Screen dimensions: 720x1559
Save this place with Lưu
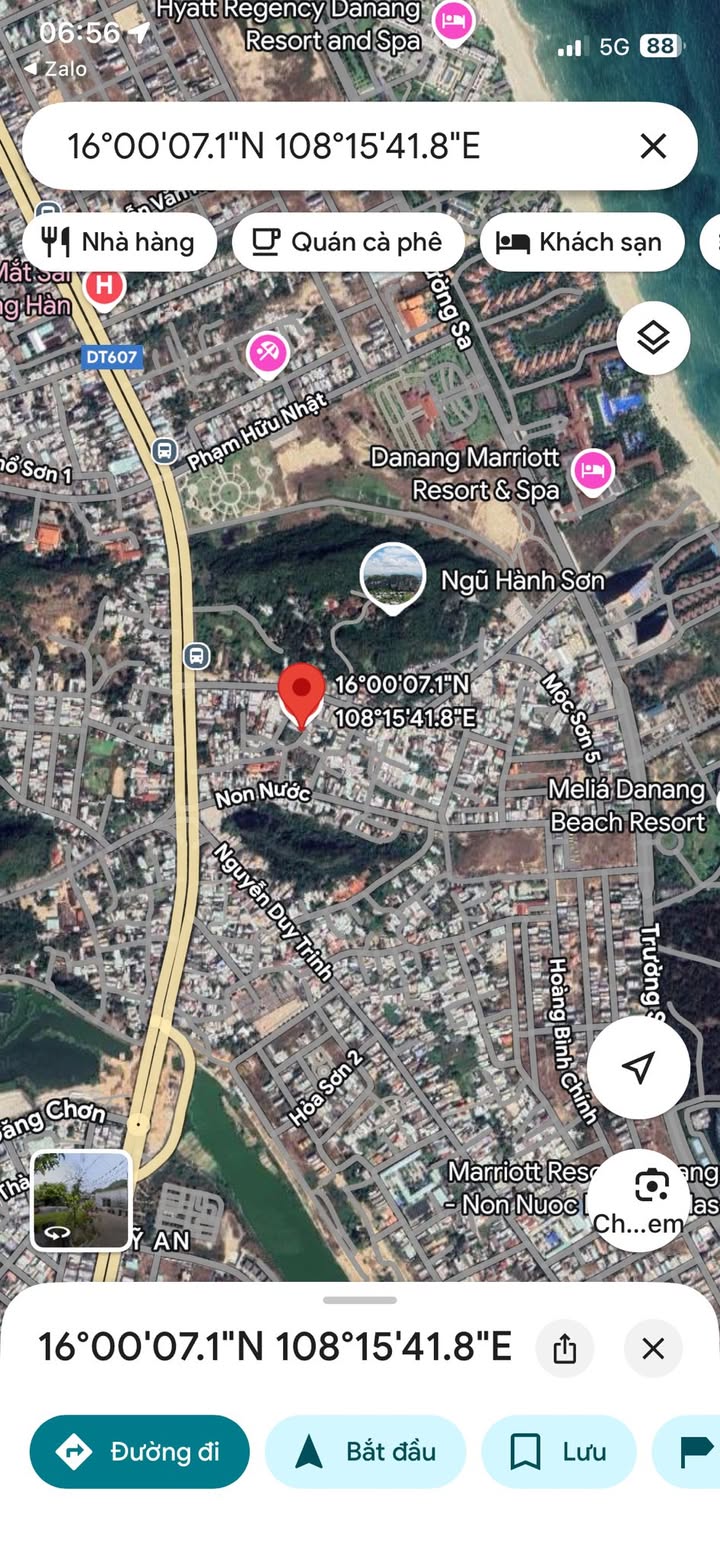tap(559, 1452)
